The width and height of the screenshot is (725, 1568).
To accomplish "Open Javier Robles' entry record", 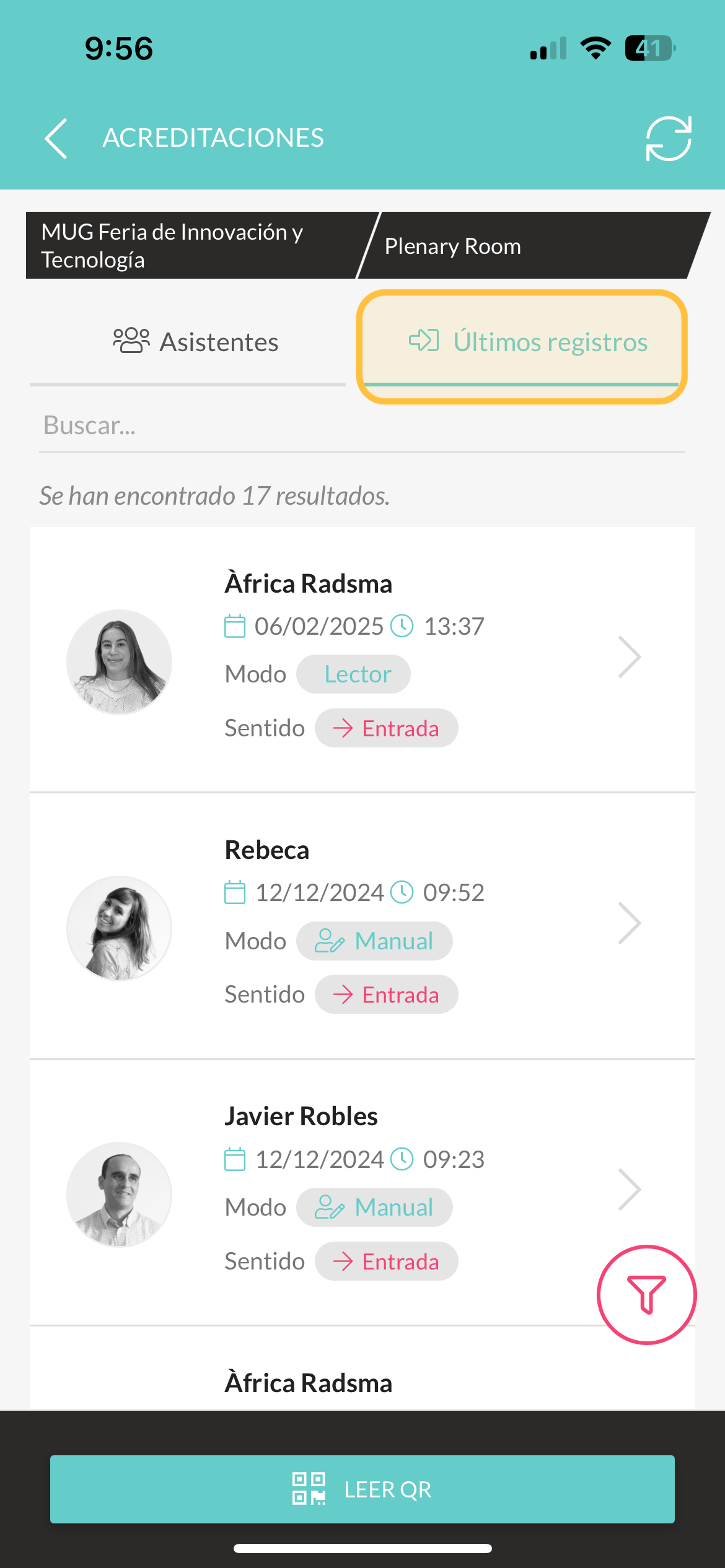I will click(362, 1192).
